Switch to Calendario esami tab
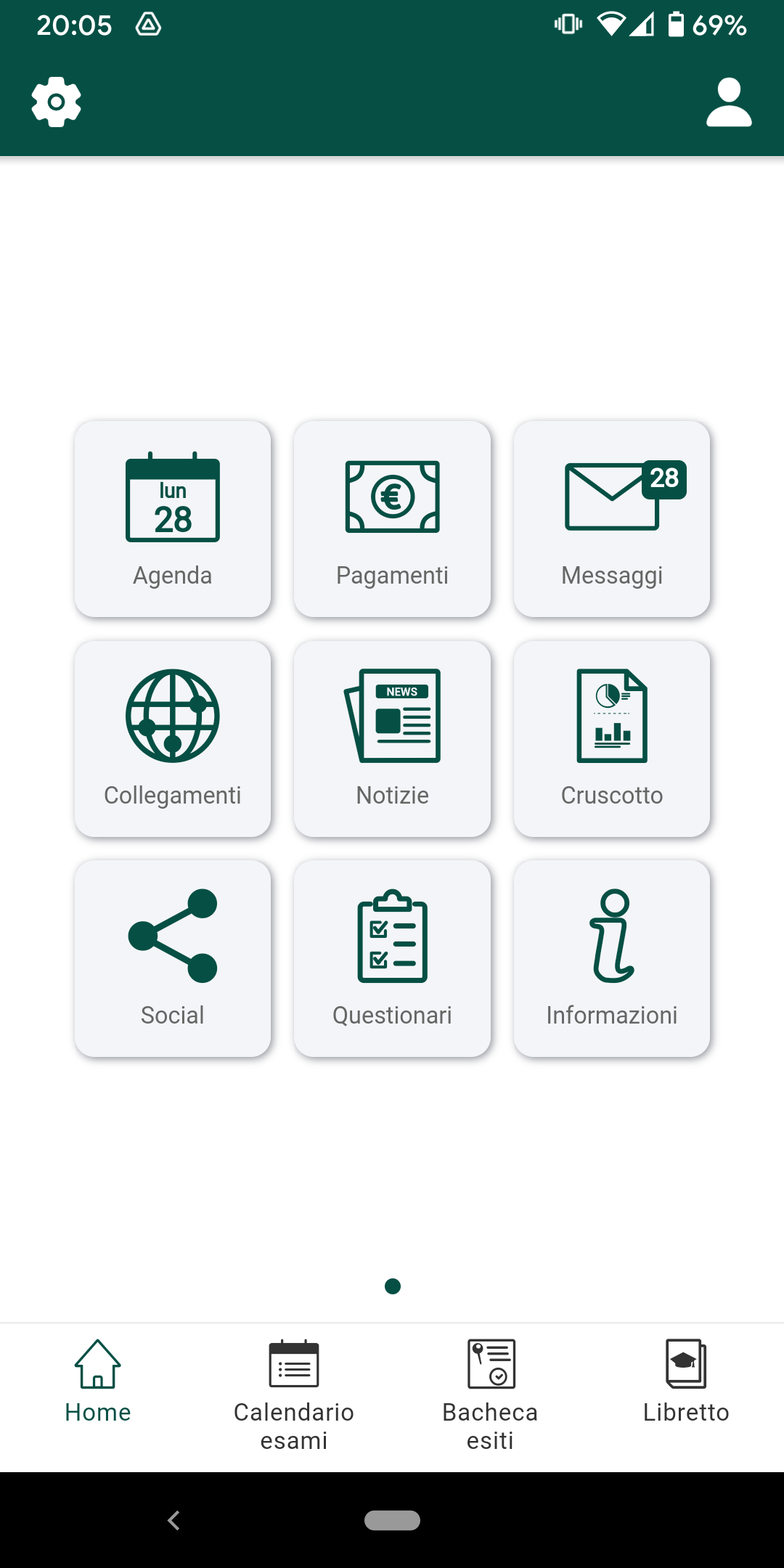The width and height of the screenshot is (784, 1568). coord(294,1397)
